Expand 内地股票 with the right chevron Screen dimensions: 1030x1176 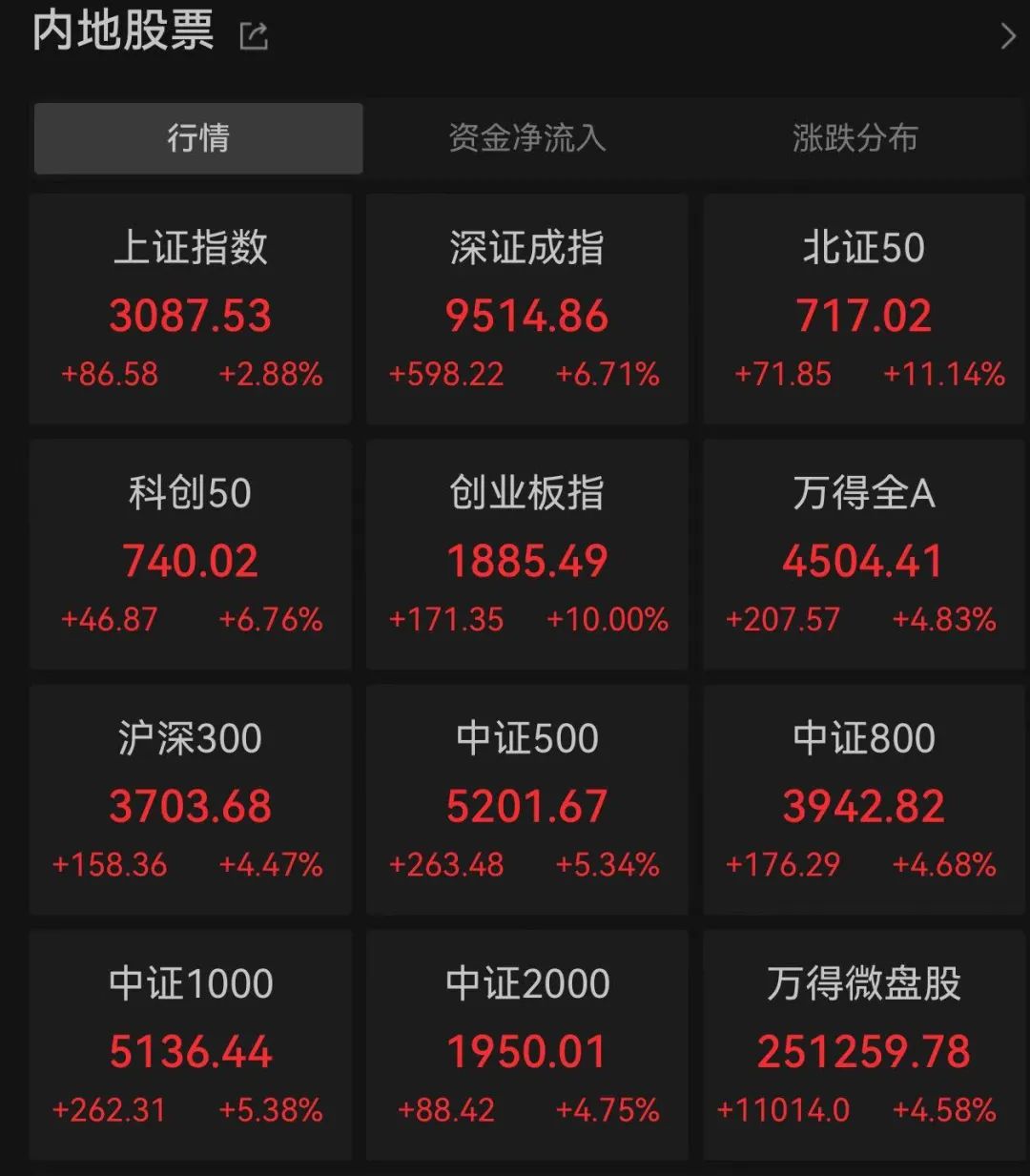click(1007, 36)
